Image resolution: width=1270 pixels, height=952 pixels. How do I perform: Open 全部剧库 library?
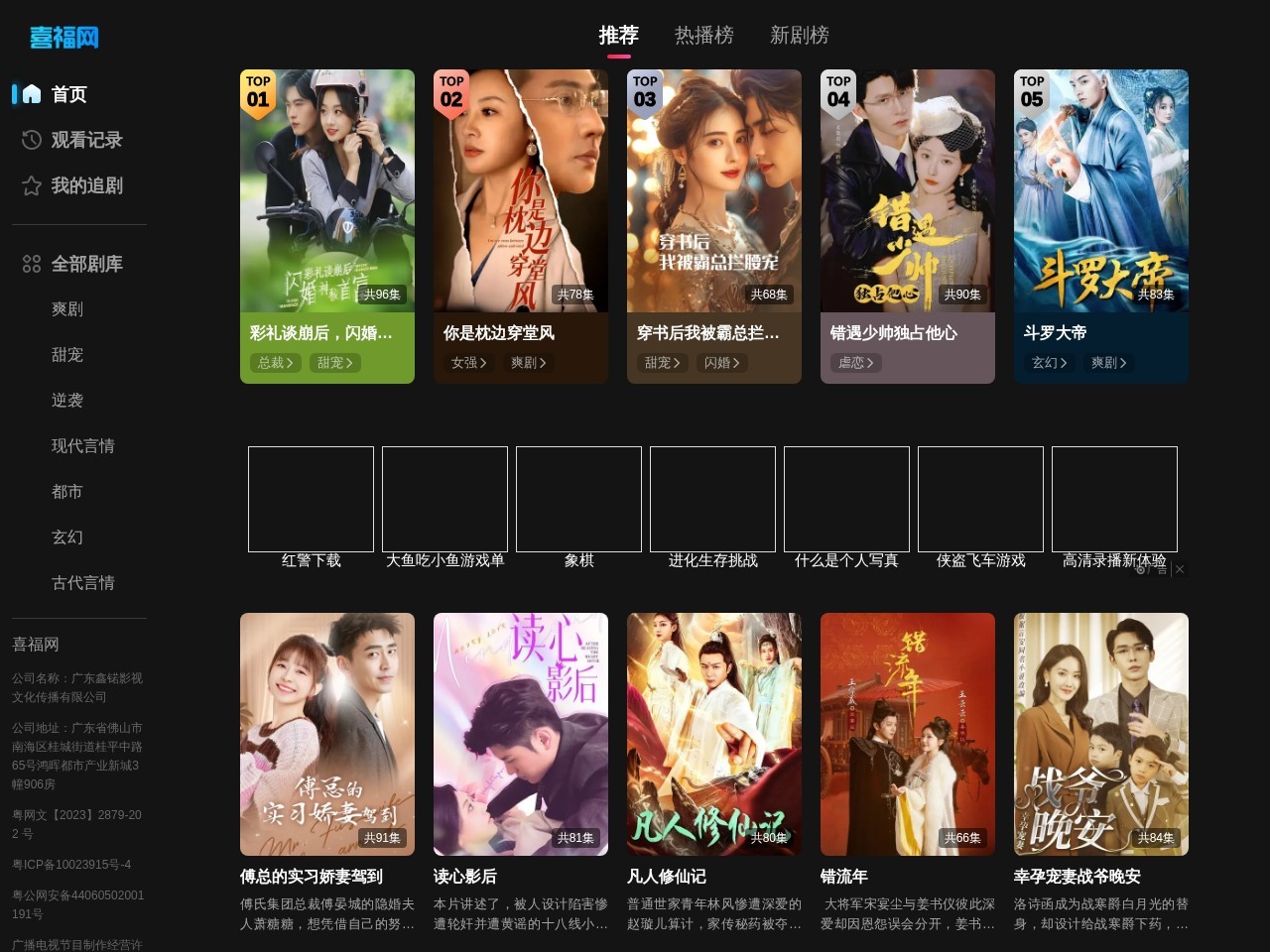pyautogui.click(x=86, y=264)
